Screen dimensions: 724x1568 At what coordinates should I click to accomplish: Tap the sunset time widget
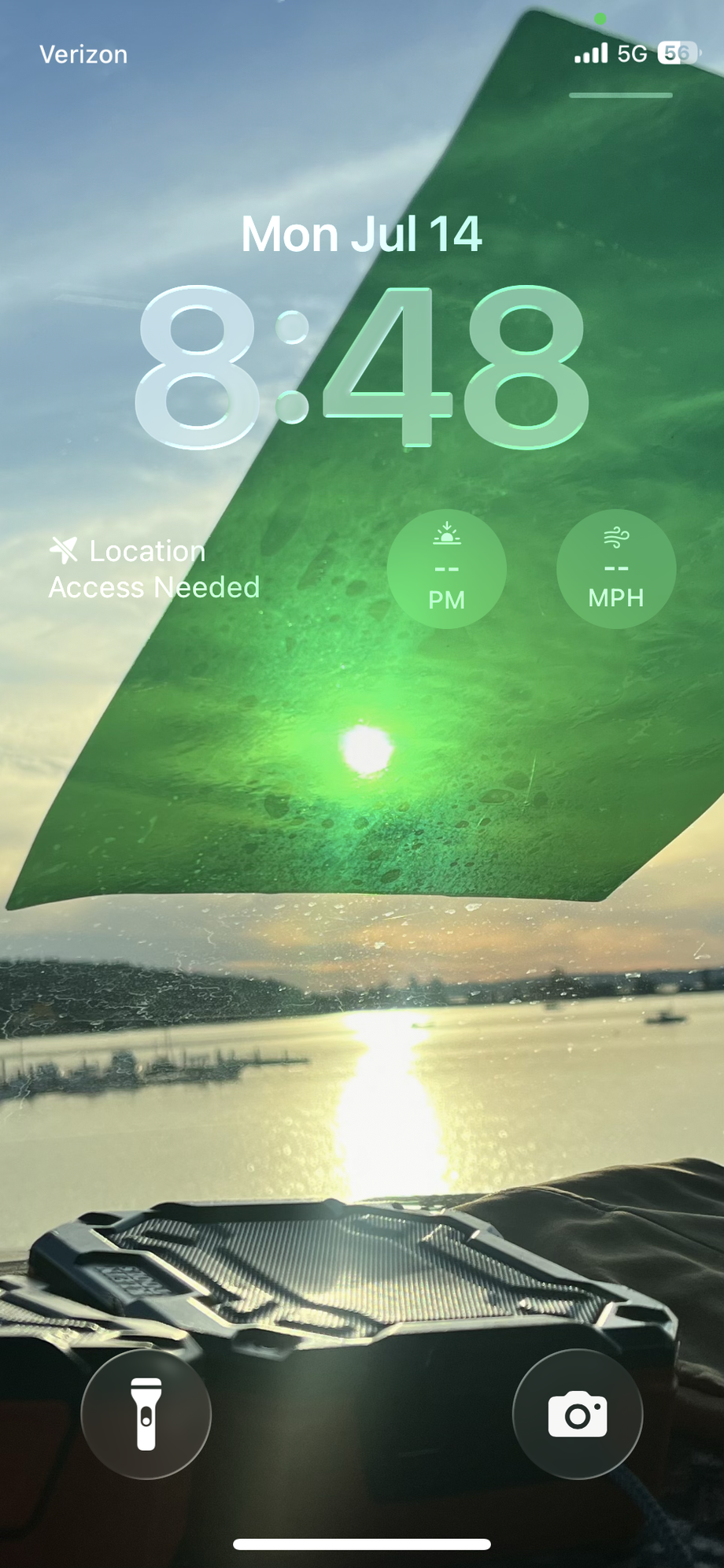coord(446,569)
